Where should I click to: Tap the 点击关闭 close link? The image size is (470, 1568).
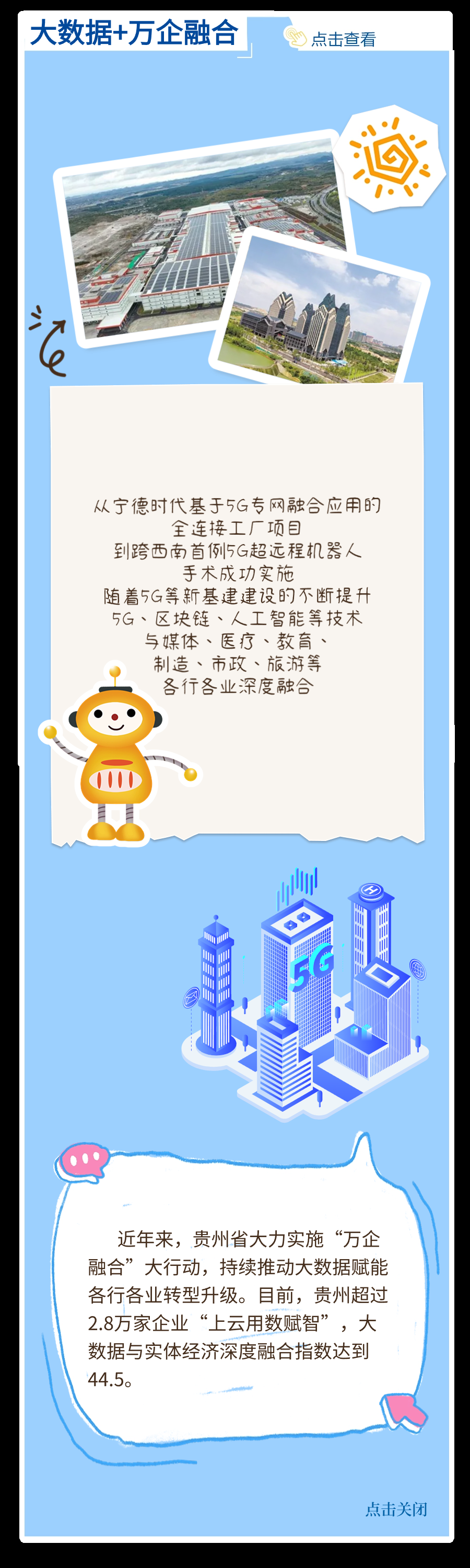[x=396, y=1509]
